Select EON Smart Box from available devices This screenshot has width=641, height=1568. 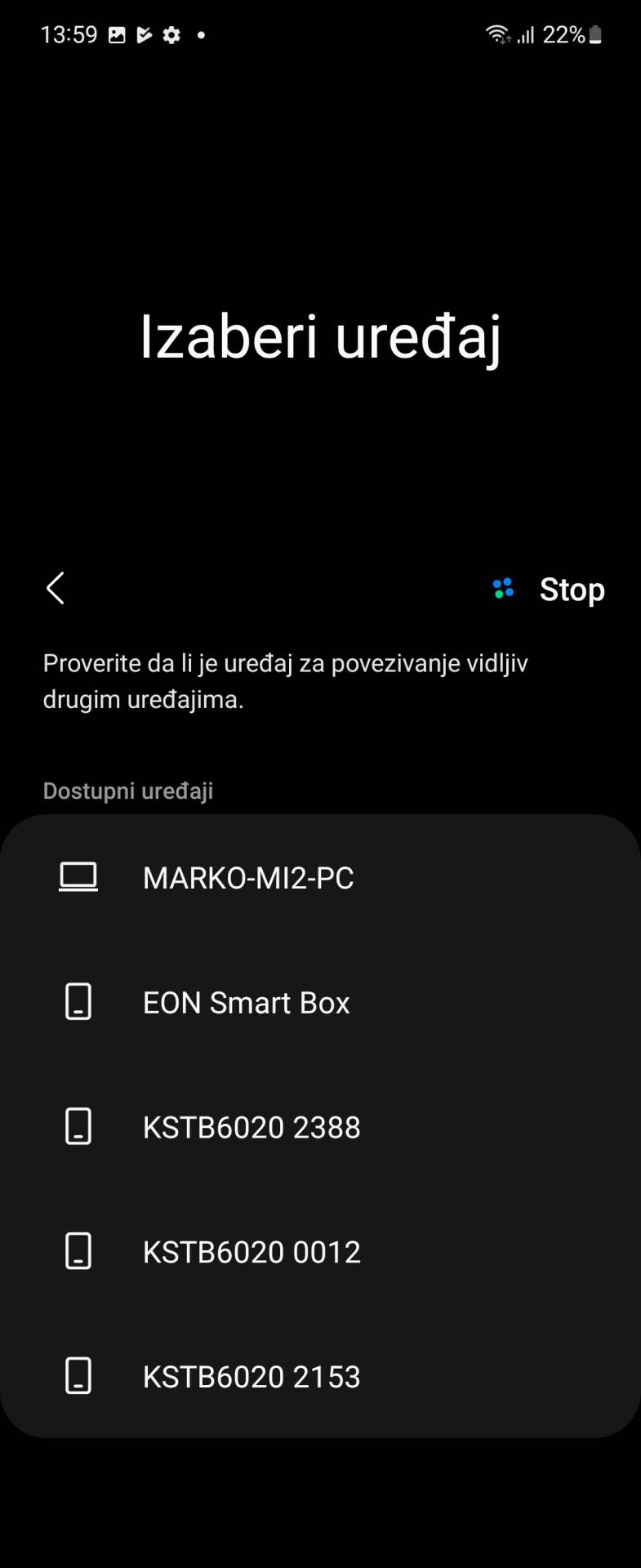246,1001
